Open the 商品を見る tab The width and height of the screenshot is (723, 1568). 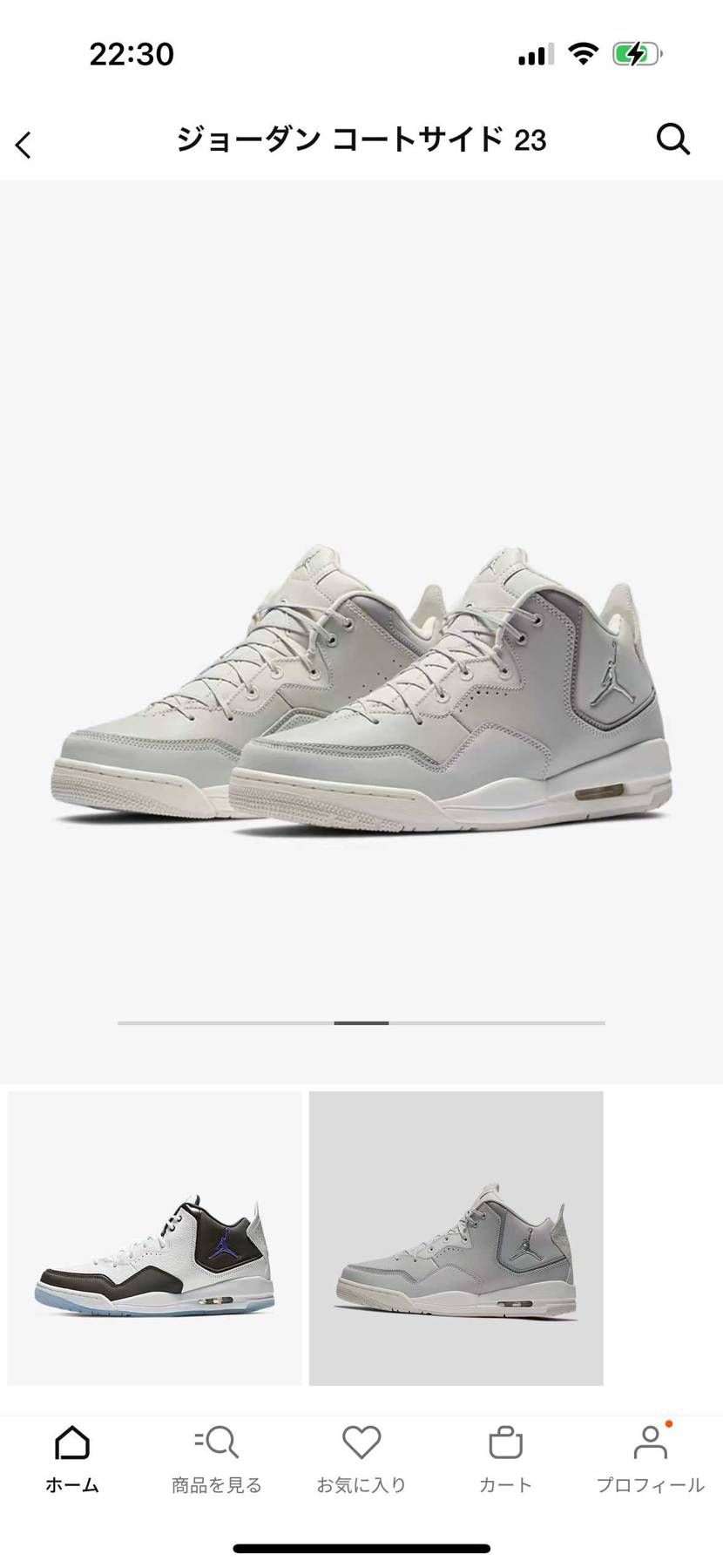point(216,1459)
